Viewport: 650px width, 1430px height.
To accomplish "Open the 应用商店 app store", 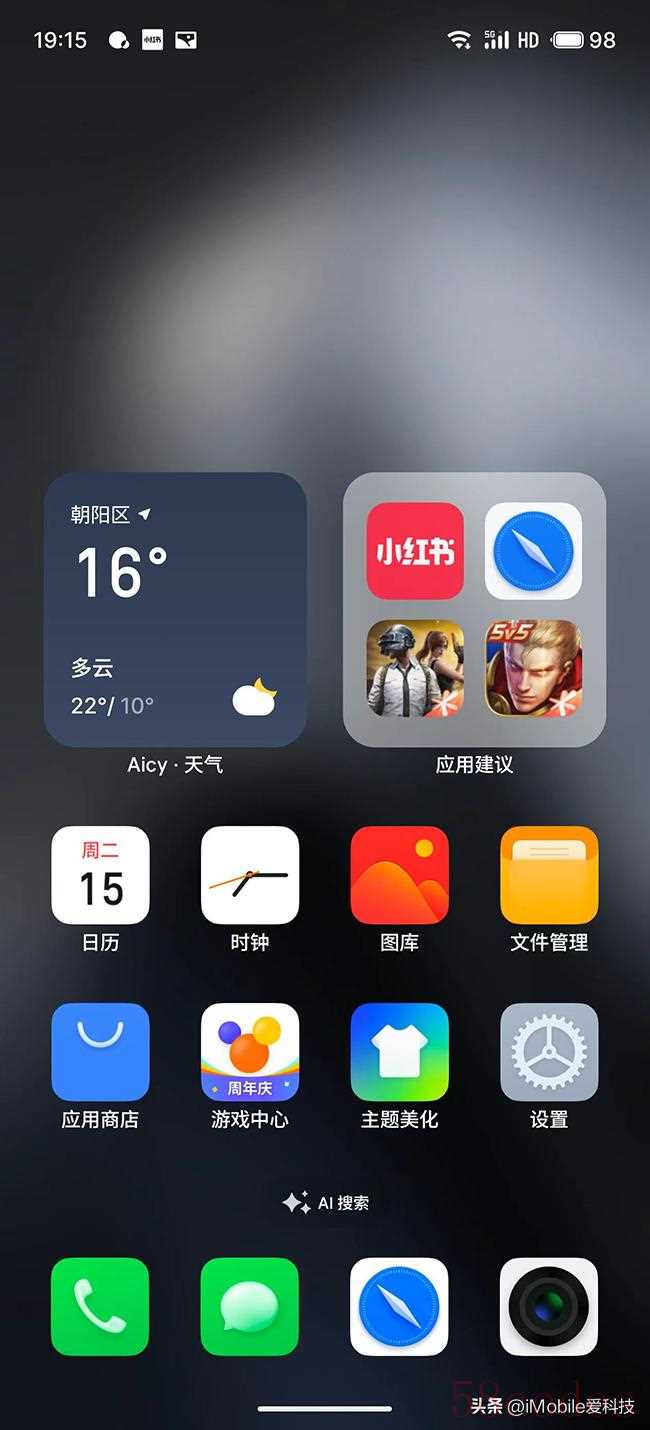I will 100,1052.
